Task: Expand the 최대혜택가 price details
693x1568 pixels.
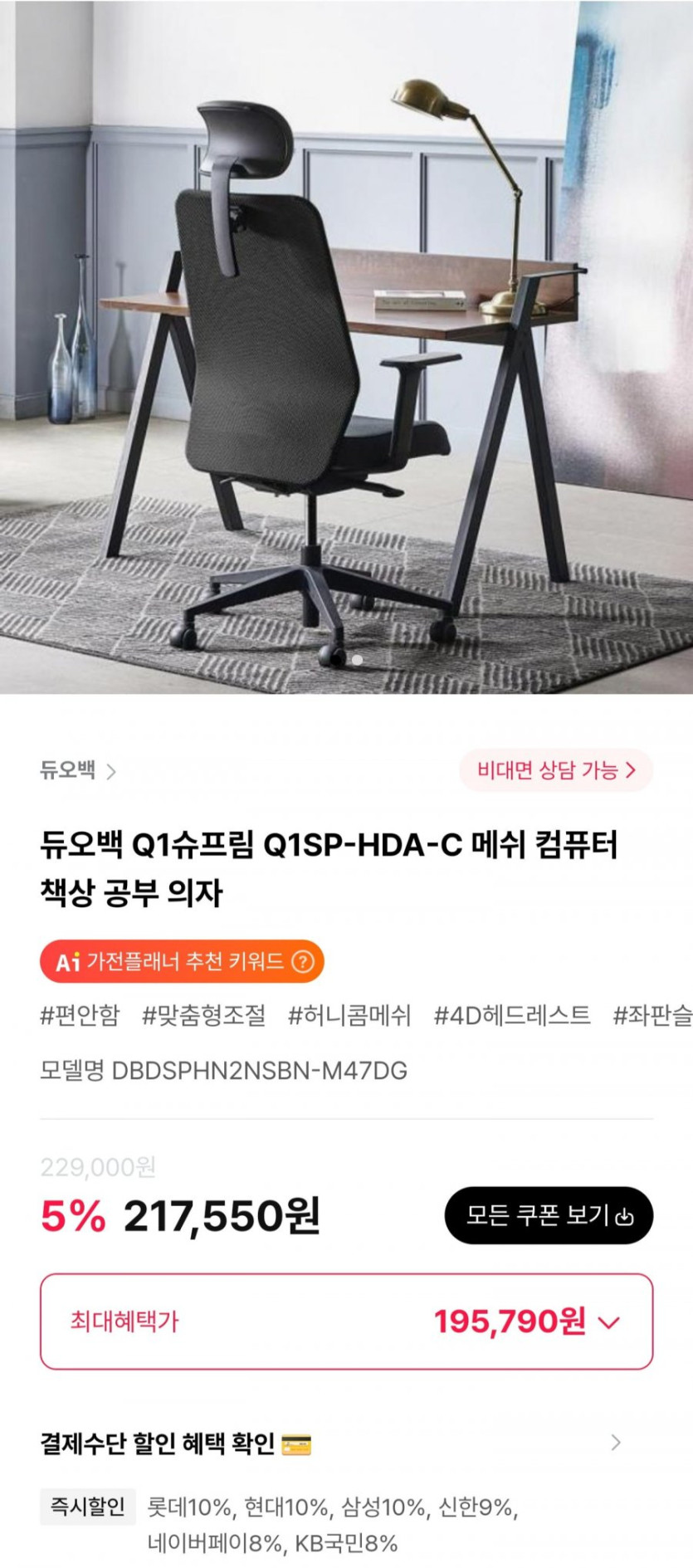Action: [x=346, y=1321]
